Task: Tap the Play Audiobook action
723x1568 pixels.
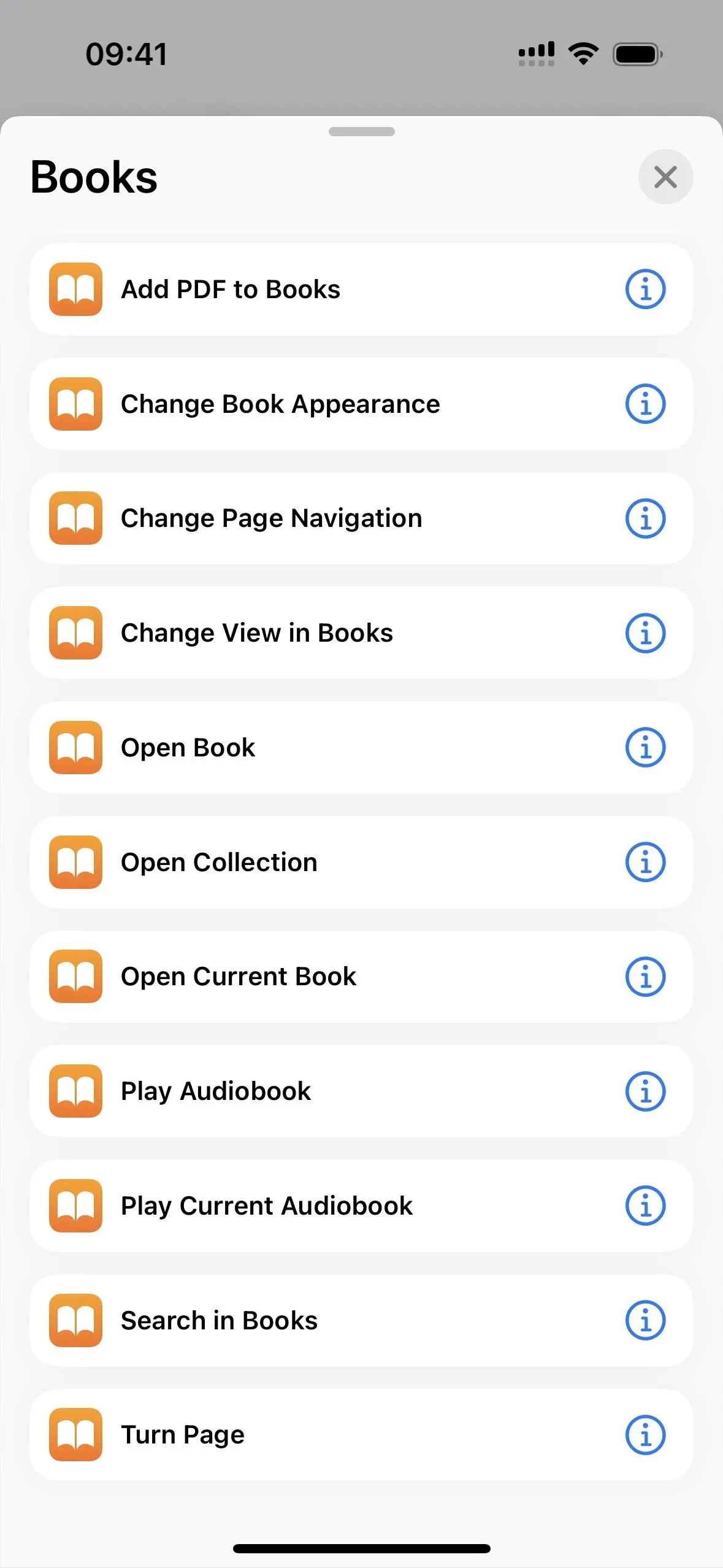Action: [361, 1091]
